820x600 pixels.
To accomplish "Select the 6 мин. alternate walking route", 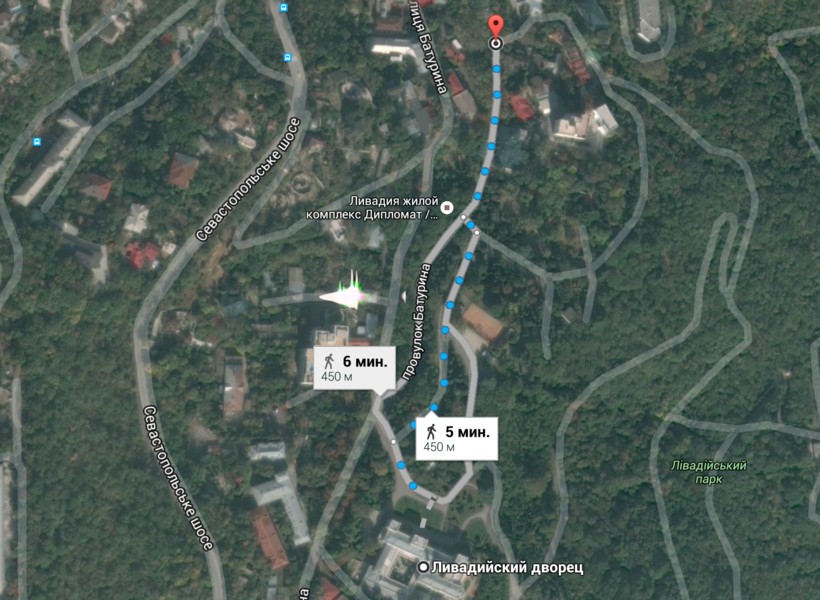I will pos(354,367).
